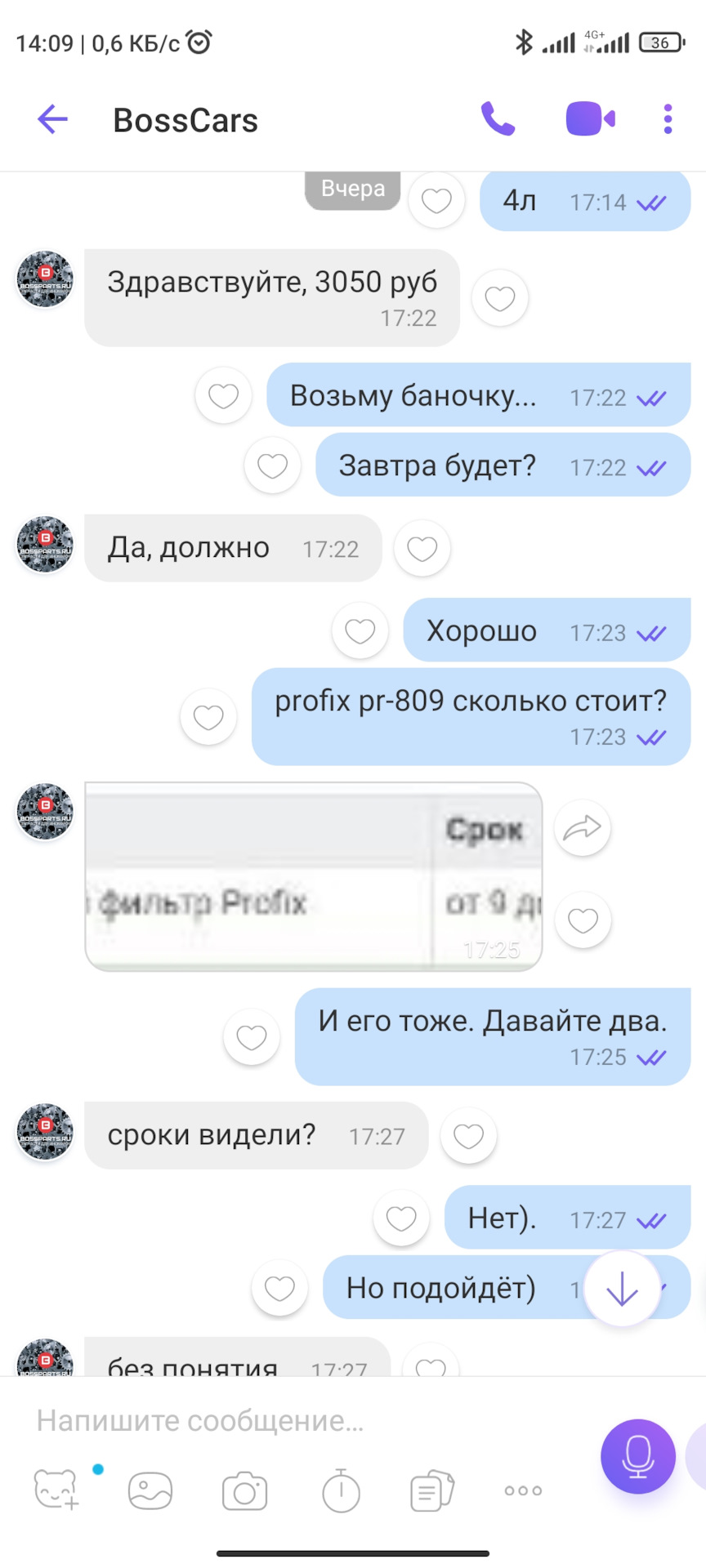Start a video call with BossCars
The image size is (706, 1568).
coord(590,119)
